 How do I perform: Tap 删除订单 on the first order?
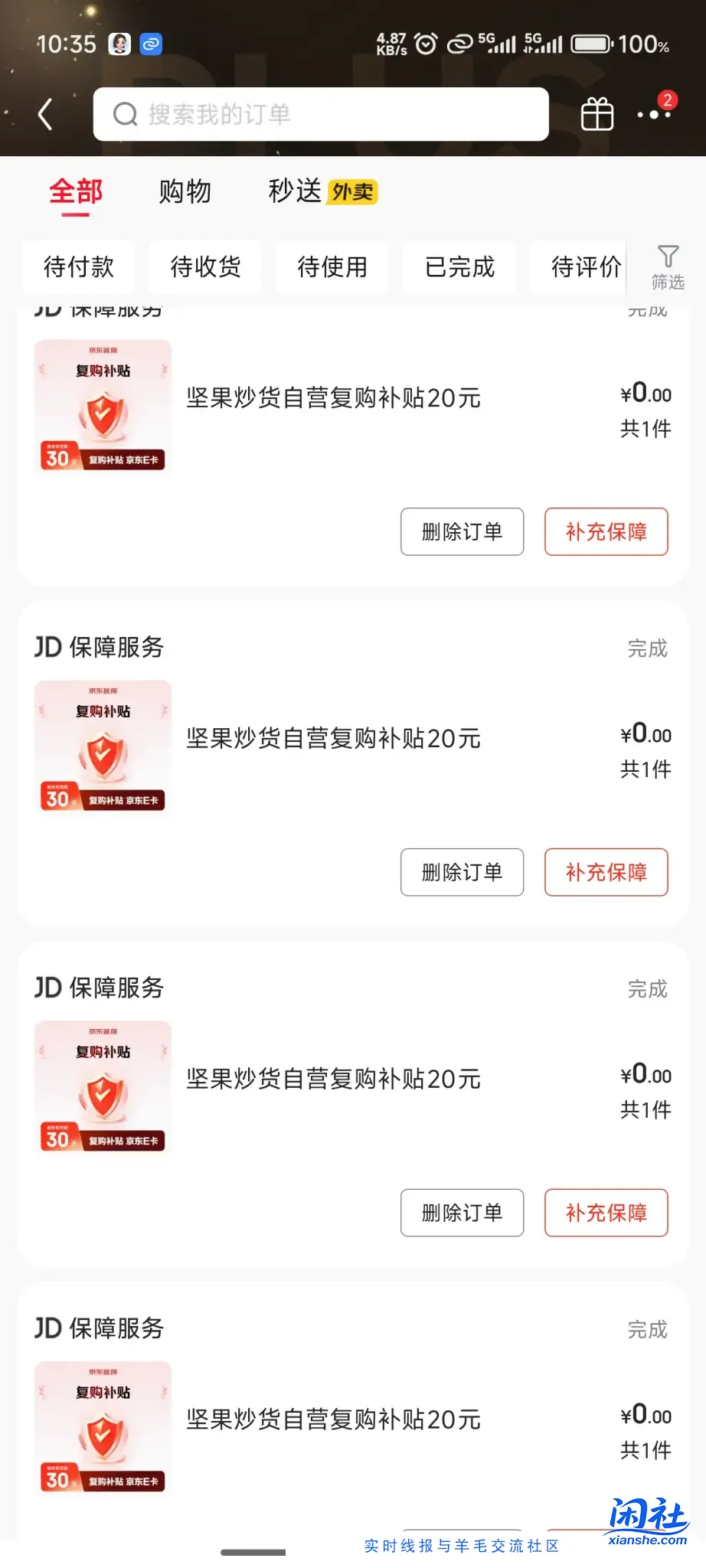click(x=462, y=531)
